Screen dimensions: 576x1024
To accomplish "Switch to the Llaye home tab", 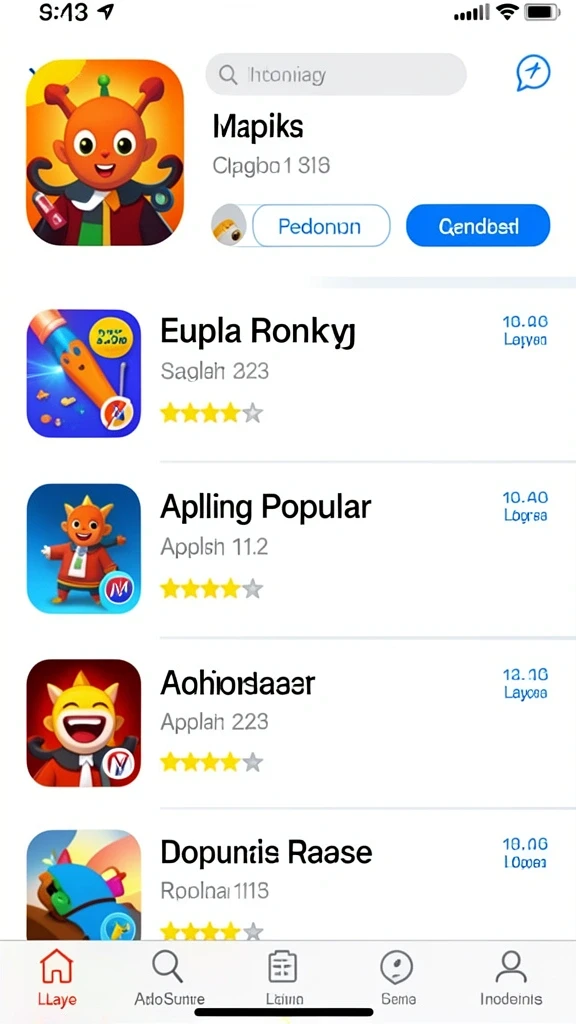I will (x=56, y=976).
